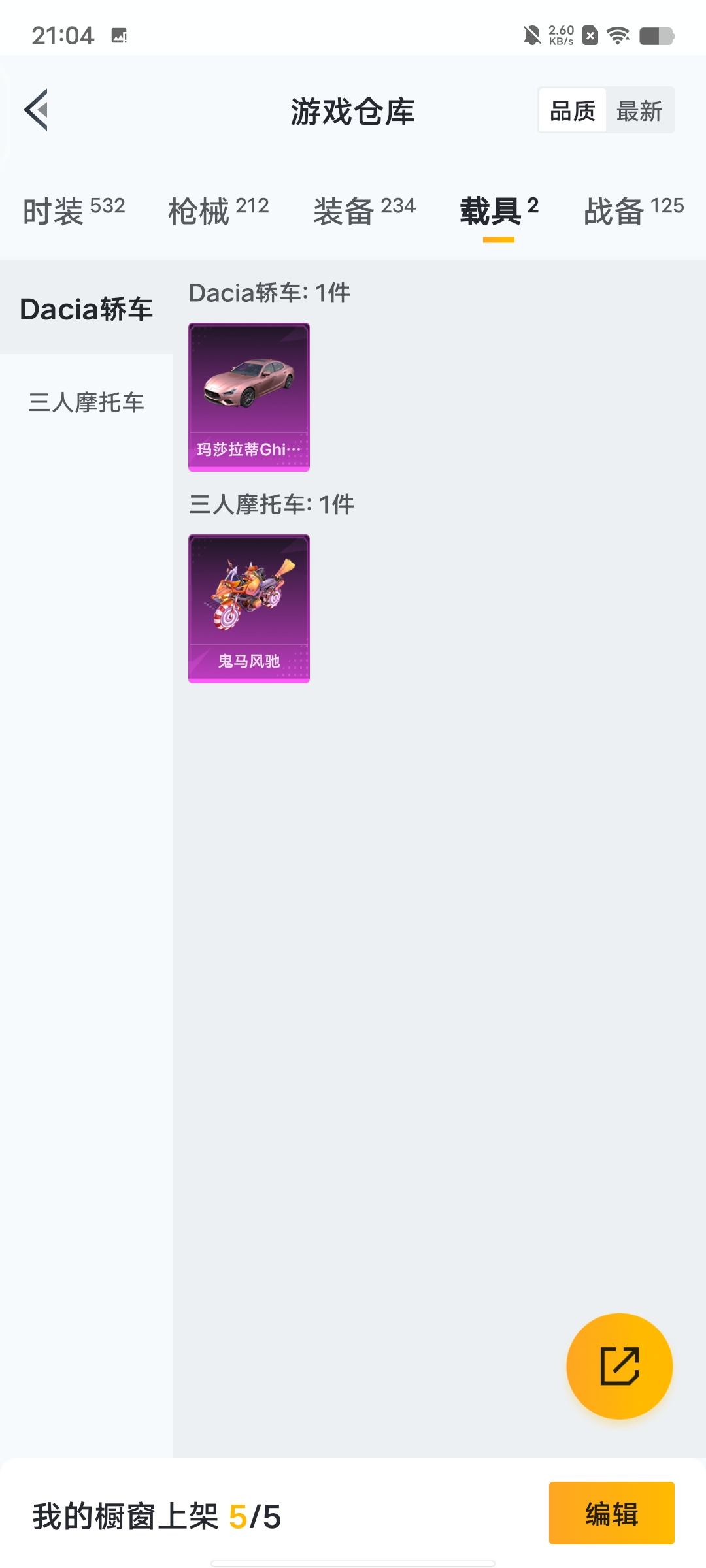Image resolution: width=706 pixels, height=1568 pixels.
Task: Tap the yellow floating share button
Action: pyautogui.click(x=619, y=1365)
